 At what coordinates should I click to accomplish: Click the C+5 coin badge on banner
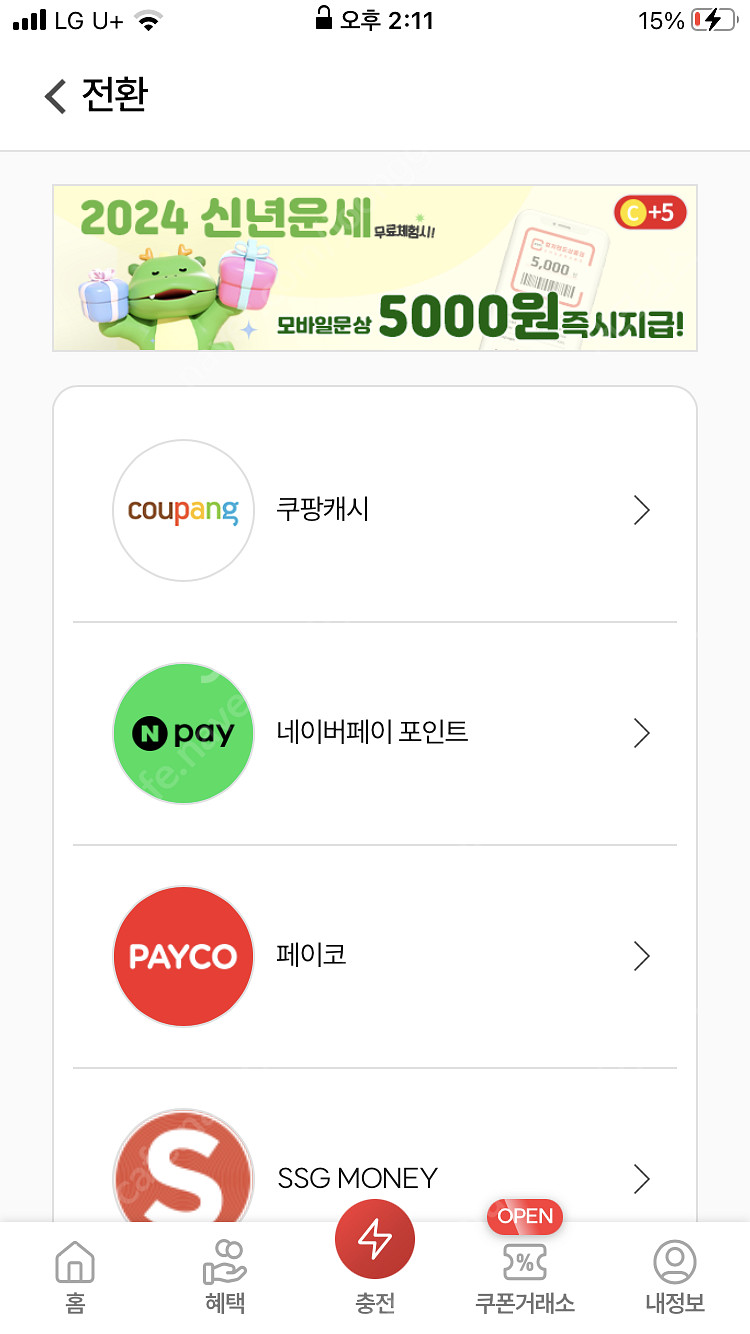click(x=651, y=213)
